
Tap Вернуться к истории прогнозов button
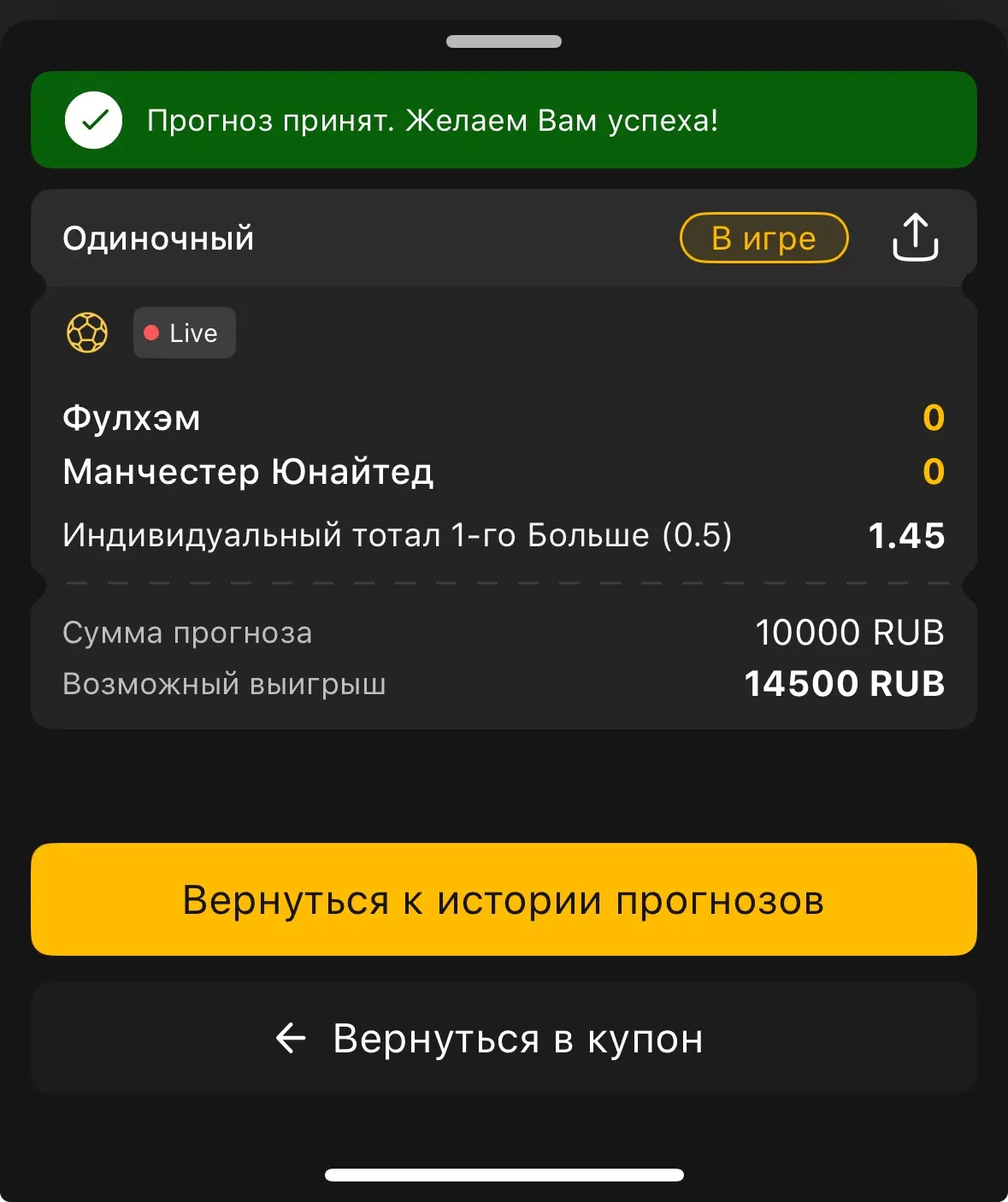point(504,899)
